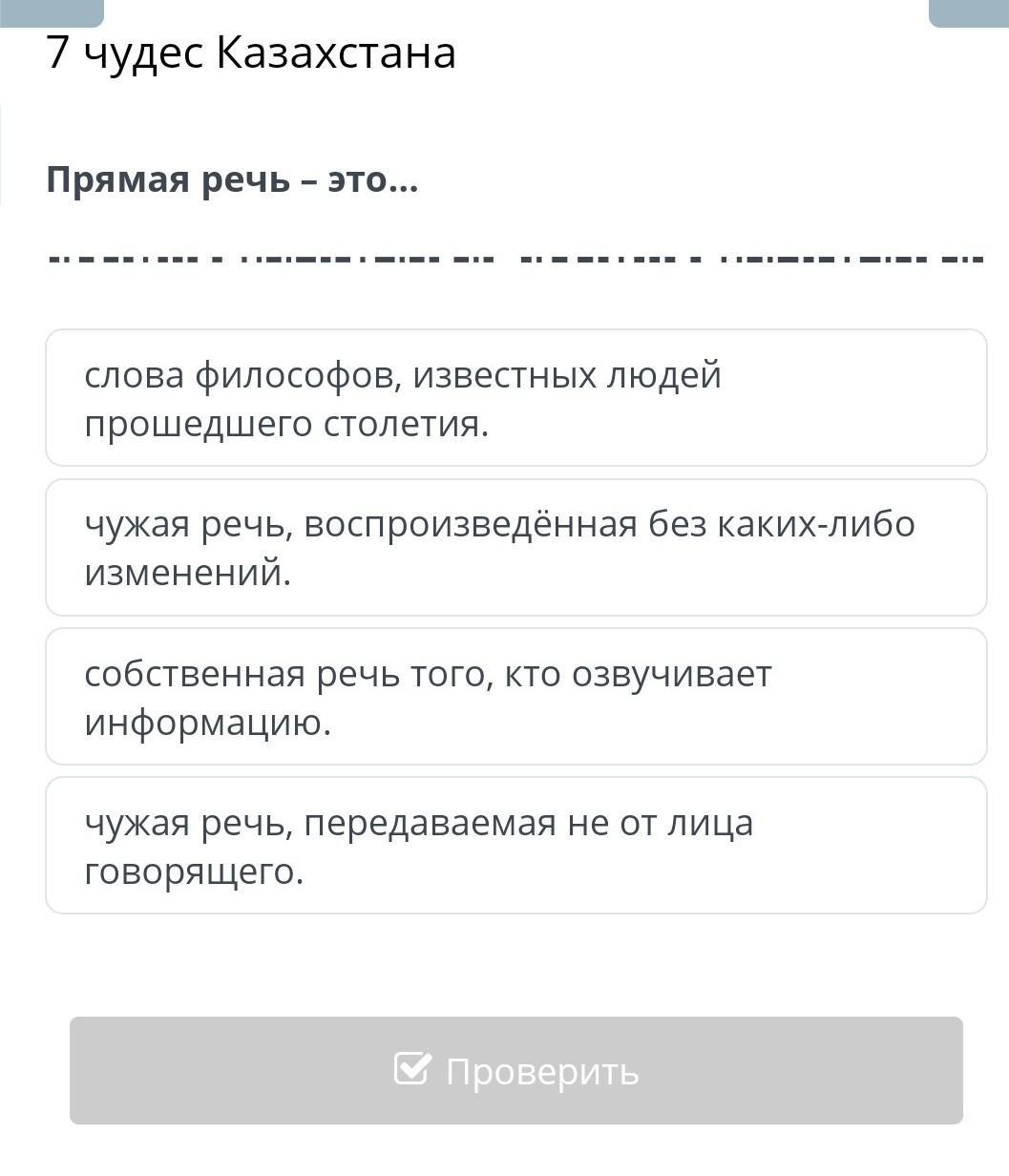Choose 'чужая речь, воспроизведённая без каких-либо изменений'
This screenshot has height=1176, width=1009.
(x=515, y=547)
